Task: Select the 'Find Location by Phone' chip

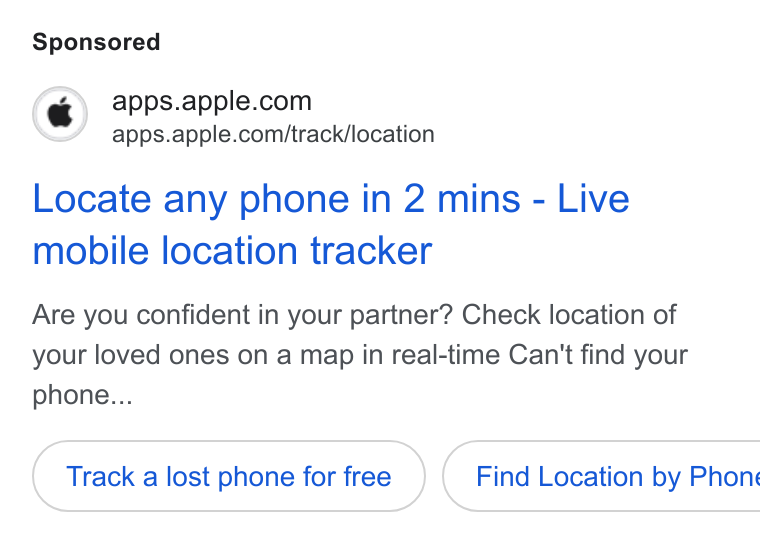Action: point(602,476)
